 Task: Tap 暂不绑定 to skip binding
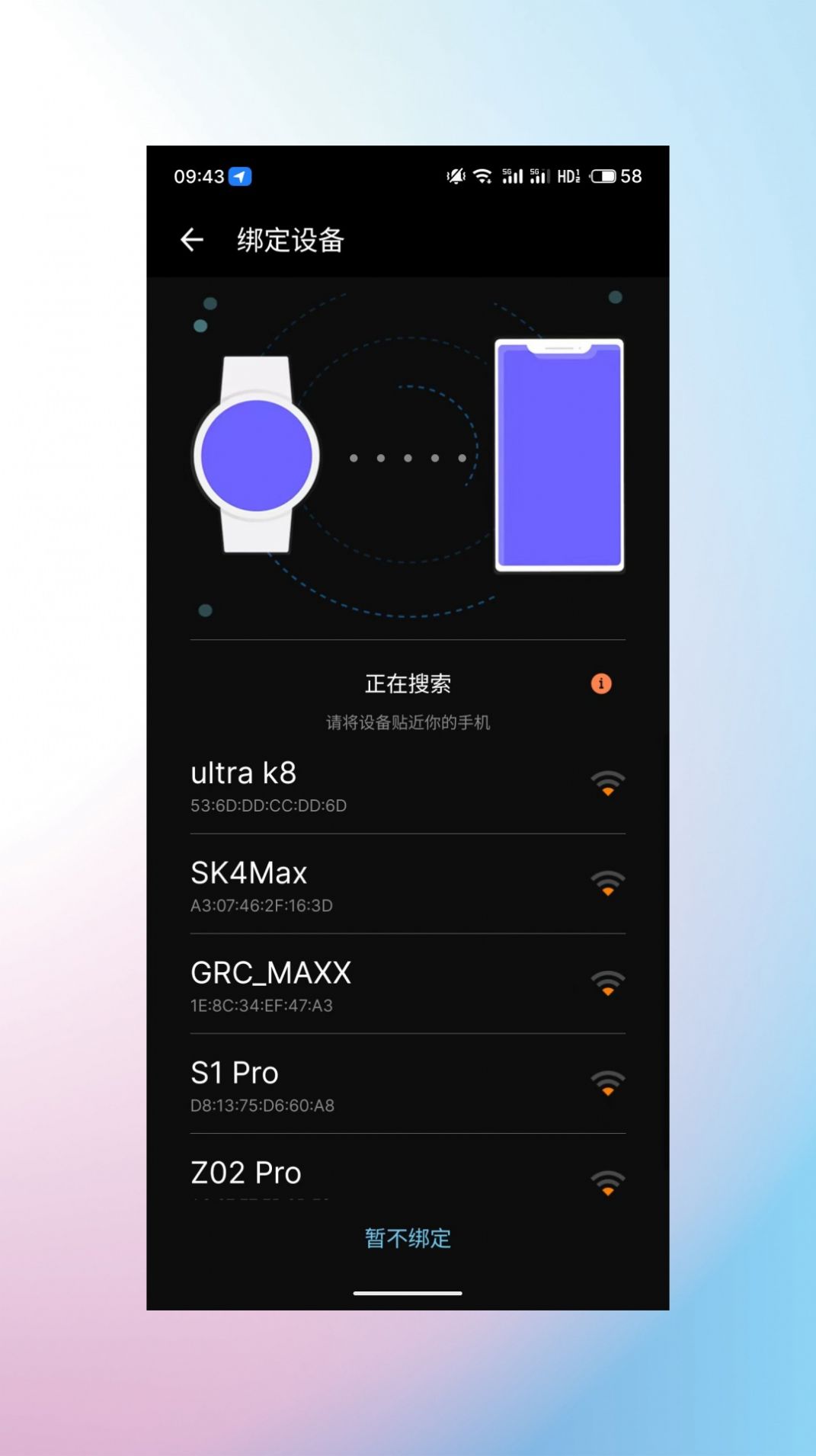tap(408, 1238)
